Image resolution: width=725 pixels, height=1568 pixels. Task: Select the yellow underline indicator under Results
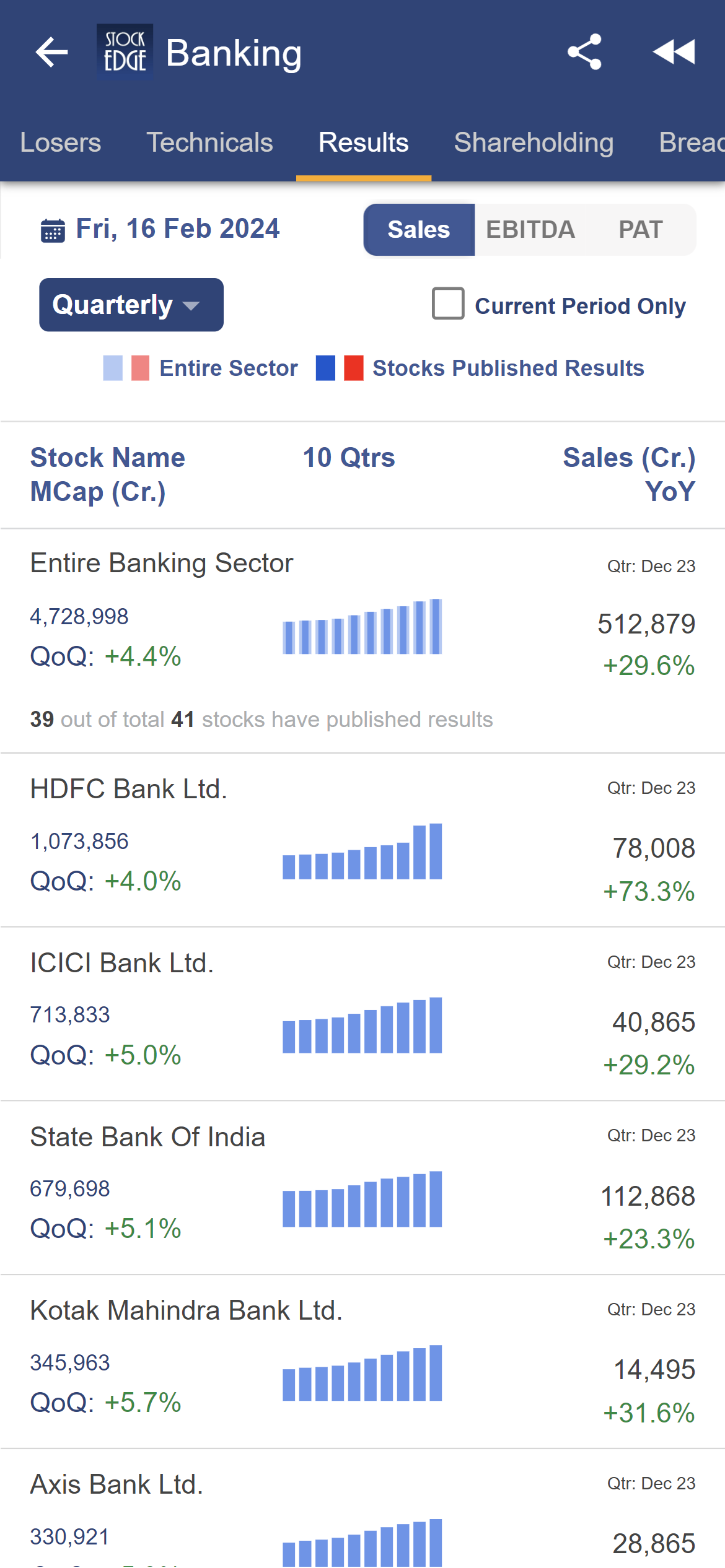364,179
